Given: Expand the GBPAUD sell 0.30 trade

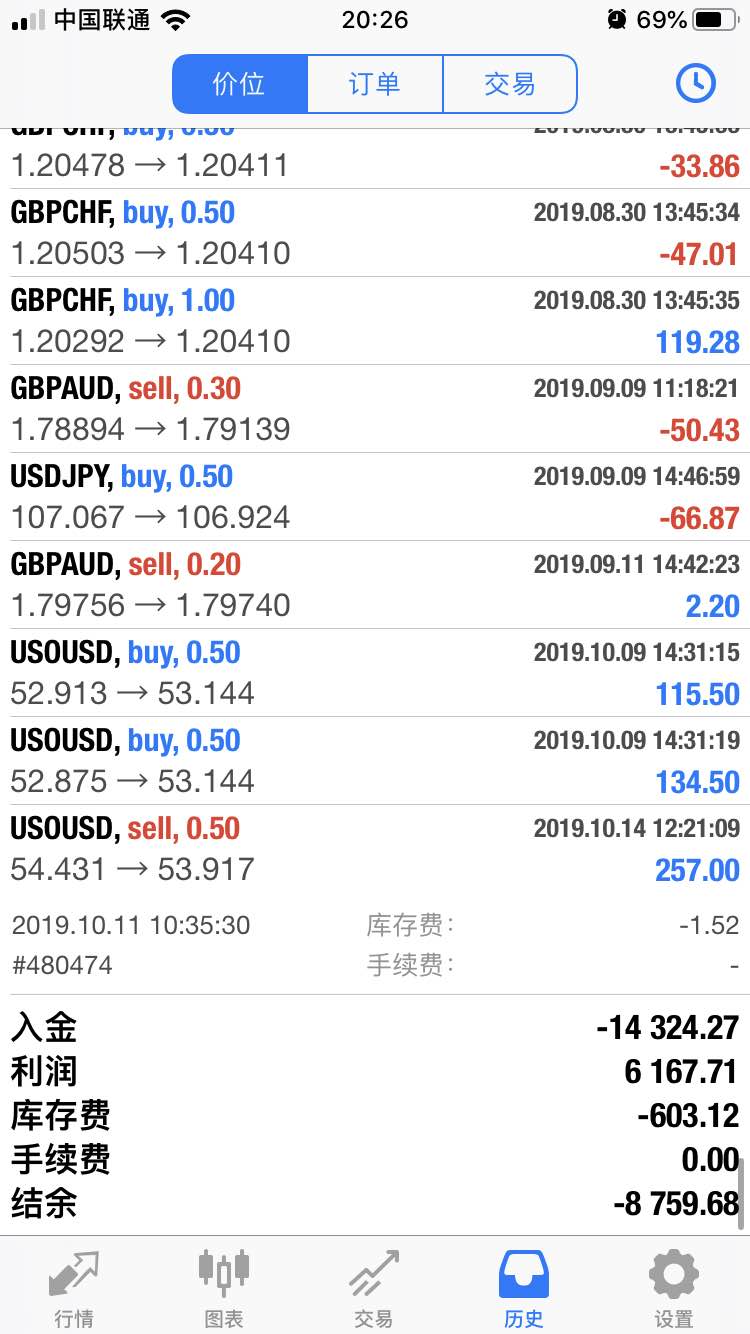Looking at the screenshot, I should tap(375, 409).
